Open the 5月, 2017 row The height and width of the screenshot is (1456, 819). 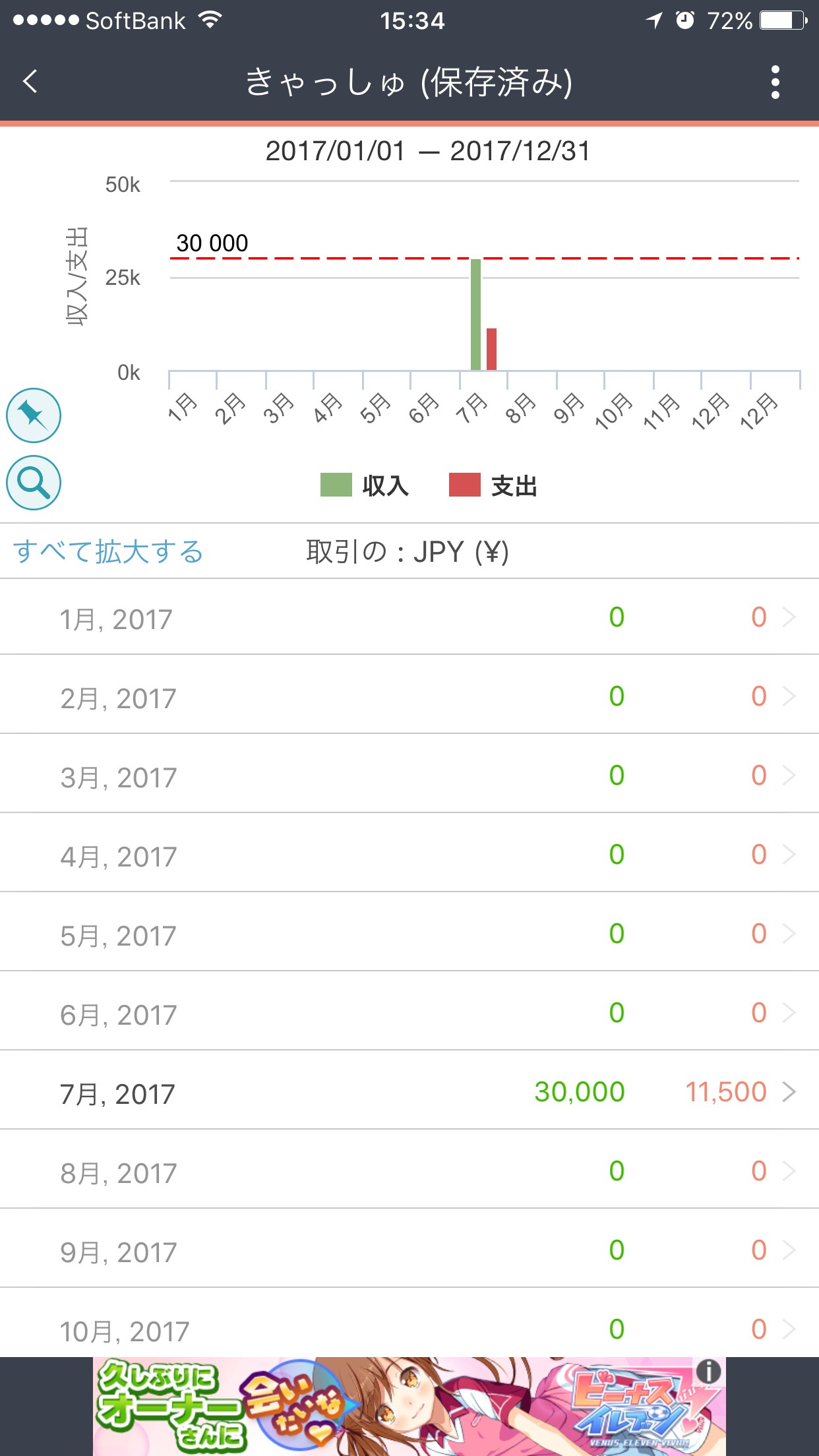(x=409, y=934)
